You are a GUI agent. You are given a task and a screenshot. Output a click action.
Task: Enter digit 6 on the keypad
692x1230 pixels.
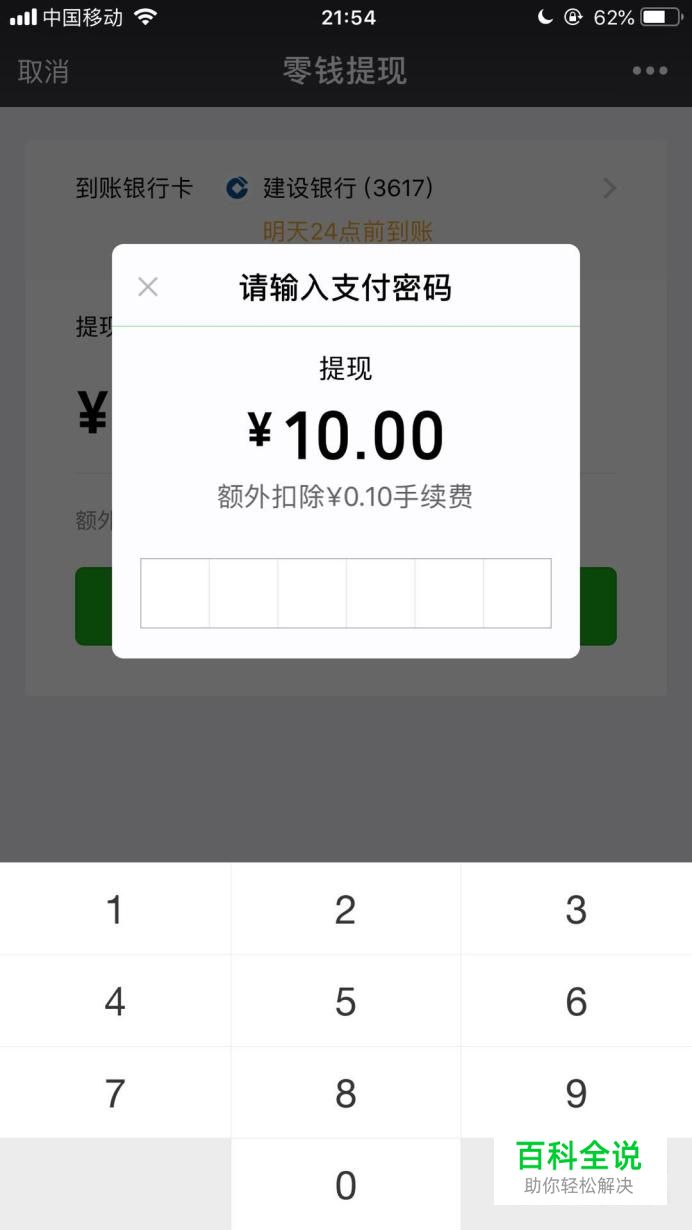click(576, 1002)
